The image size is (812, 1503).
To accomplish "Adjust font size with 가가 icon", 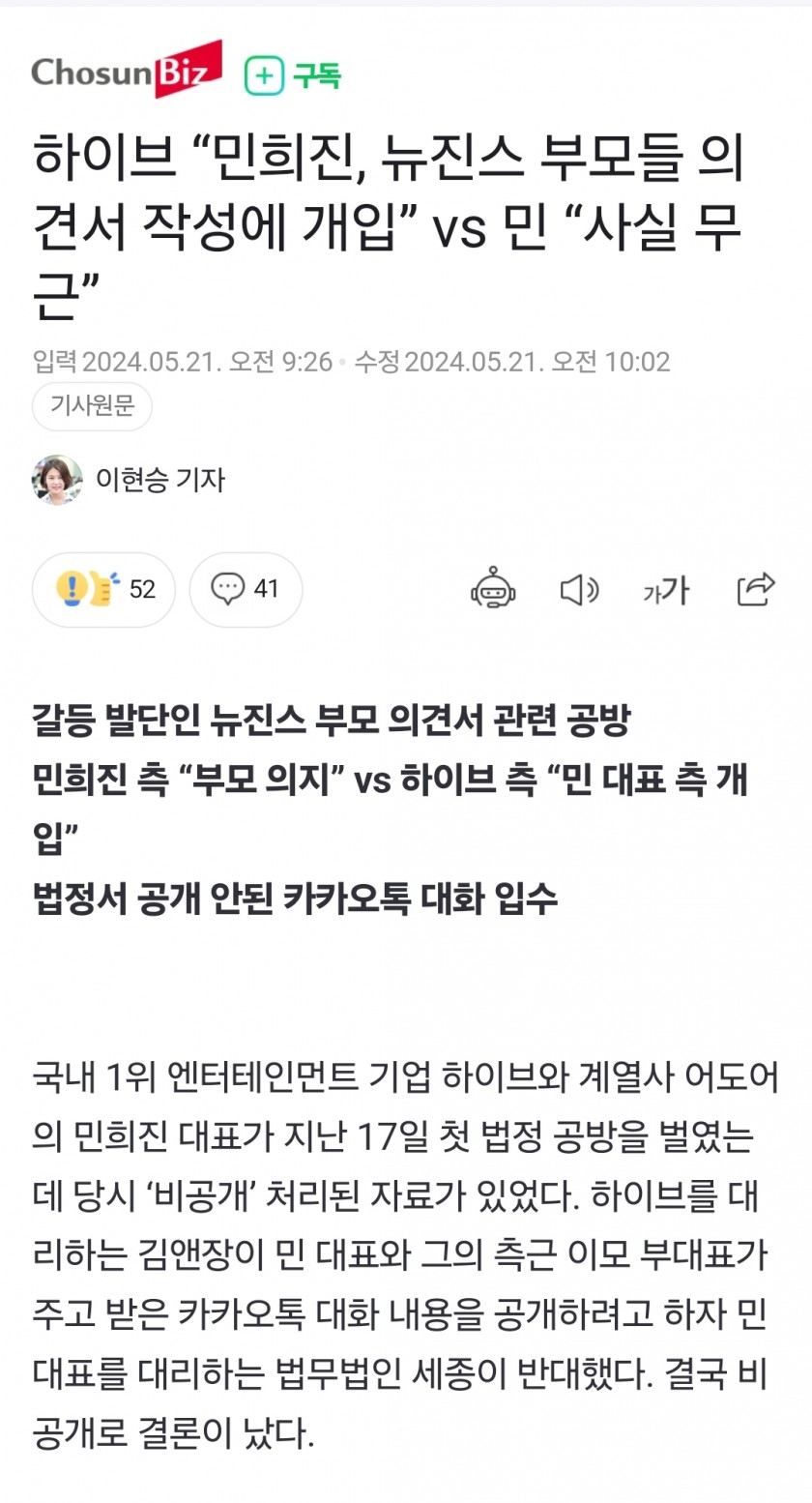I will 667,589.
